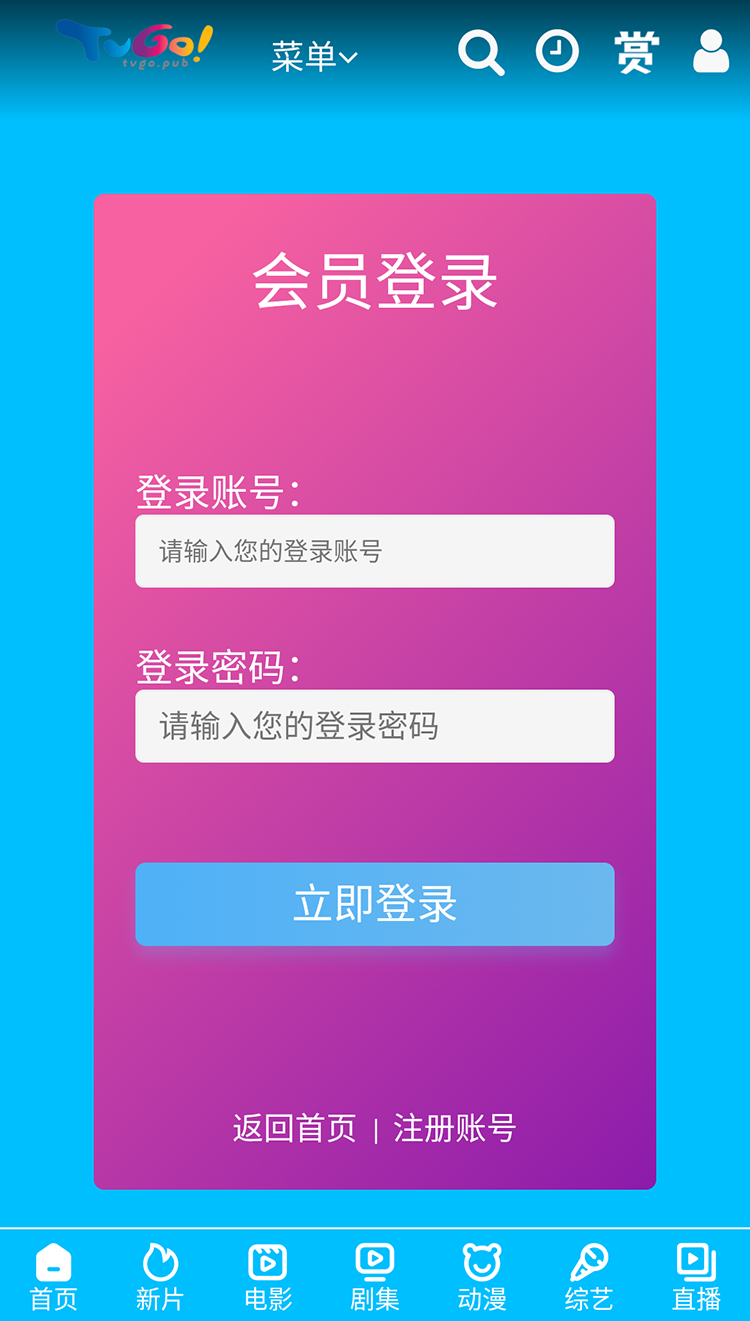Focus the 登录密码 input field
Image resolution: width=750 pixels, height=1321 pixels.
[374, 726]
